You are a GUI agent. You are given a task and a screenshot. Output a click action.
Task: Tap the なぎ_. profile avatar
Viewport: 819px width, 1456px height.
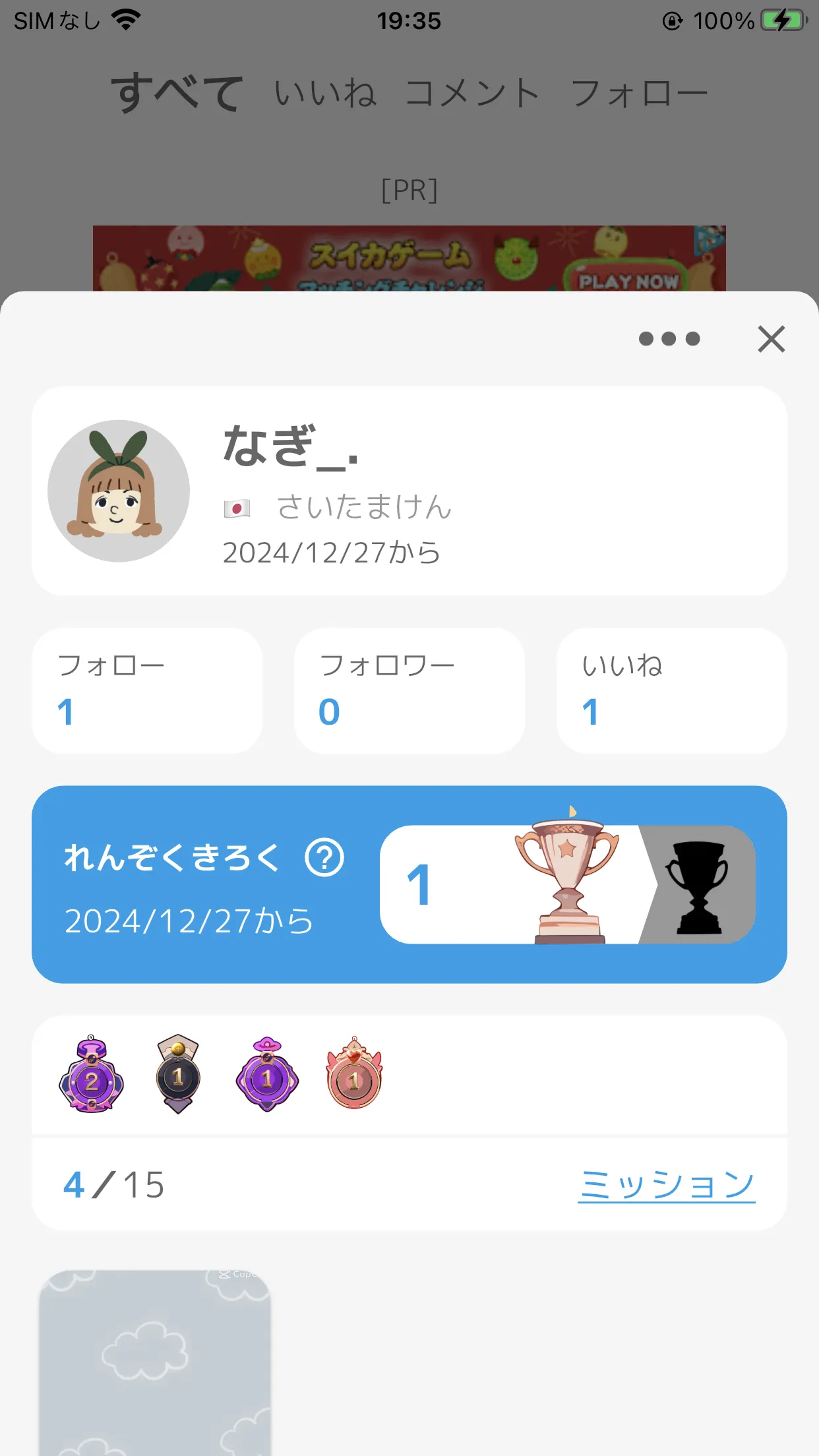click(119, 491)
